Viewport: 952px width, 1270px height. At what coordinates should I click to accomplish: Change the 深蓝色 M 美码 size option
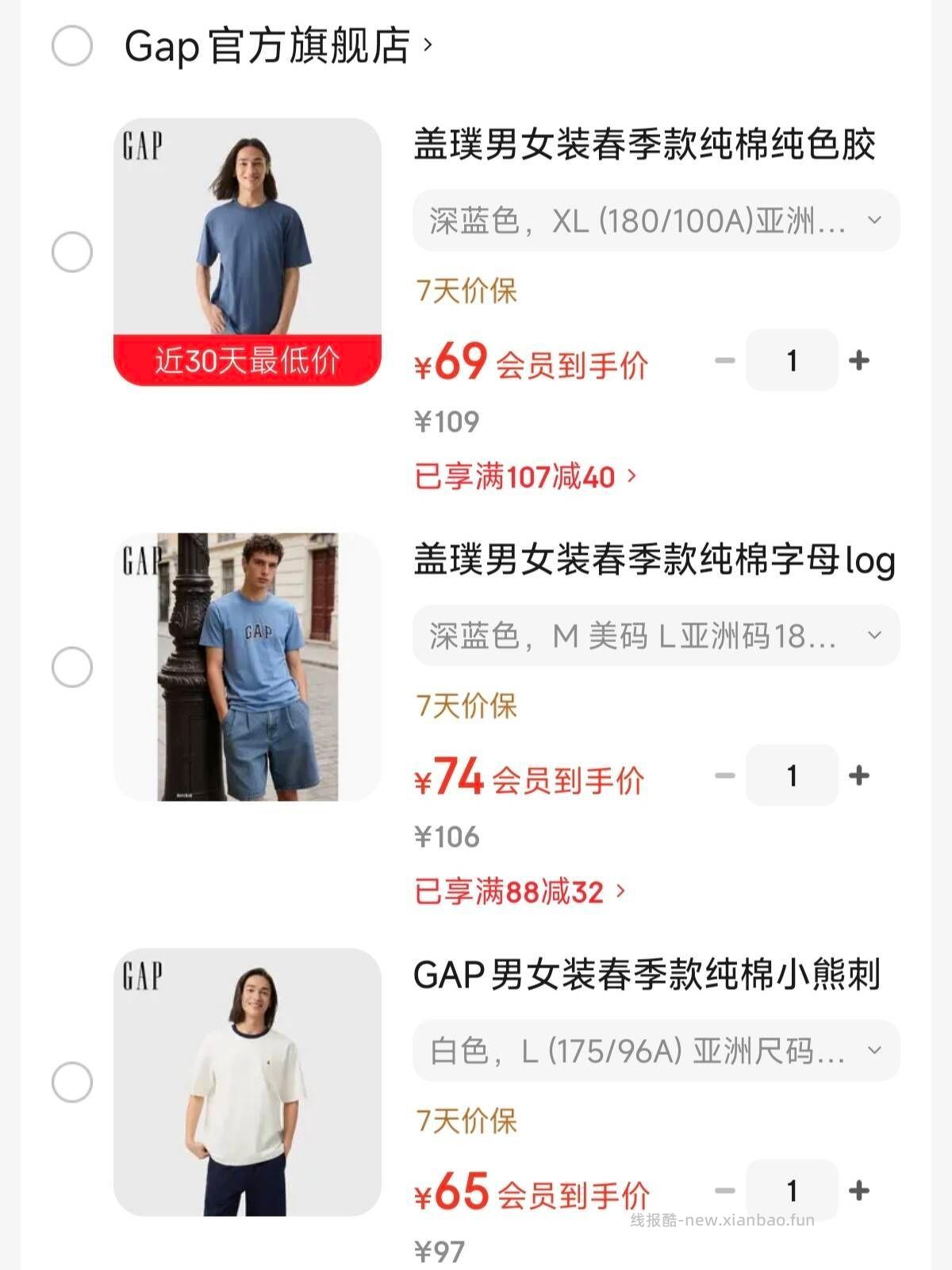656,636
